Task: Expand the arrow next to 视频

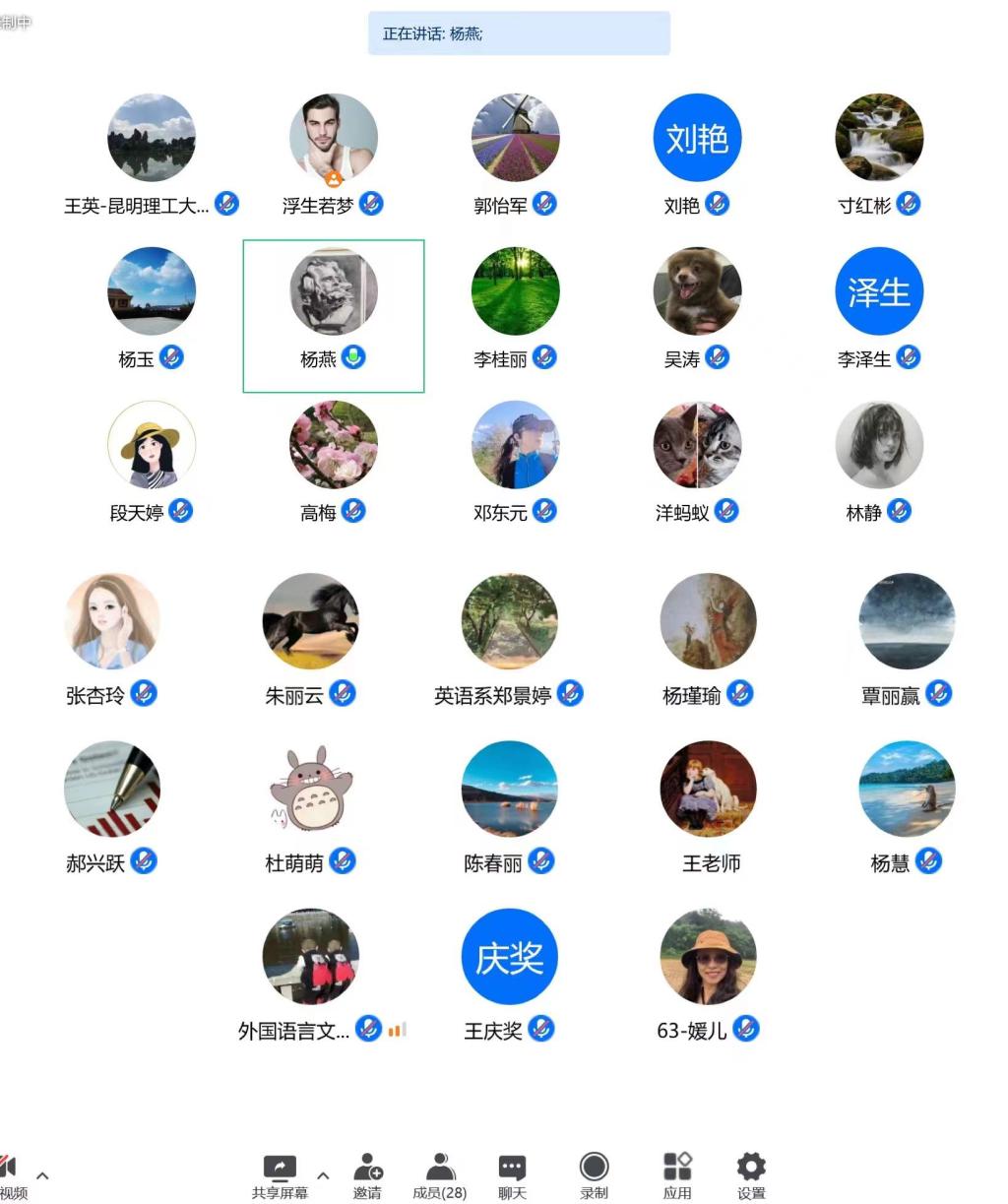Action: (x=42, y=1175)
